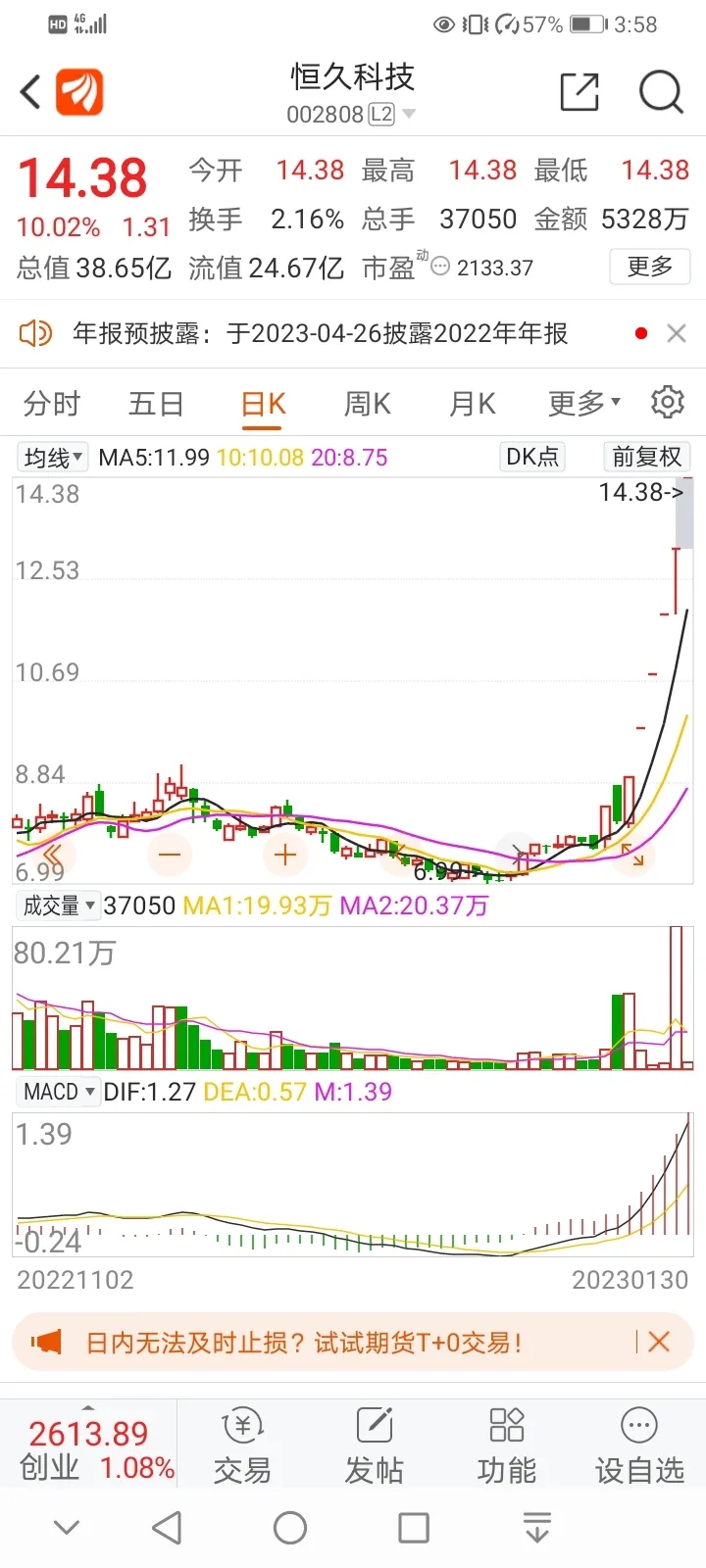Open the MACD indicator dropdown
The height and width of the screenshot is (1568, 706).
(x=59, y=1091)
